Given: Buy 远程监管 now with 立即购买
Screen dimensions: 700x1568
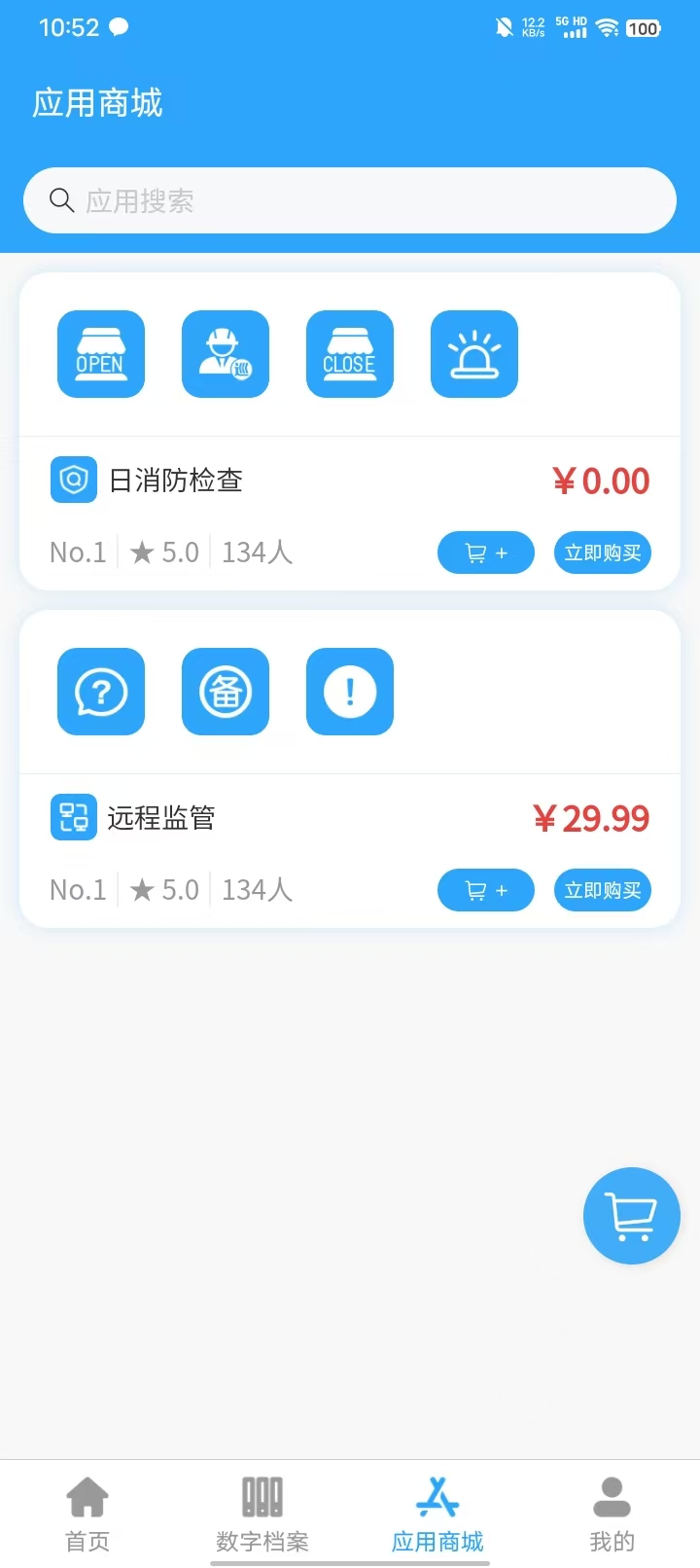Looking at the screenshot, I should (602, 890).
